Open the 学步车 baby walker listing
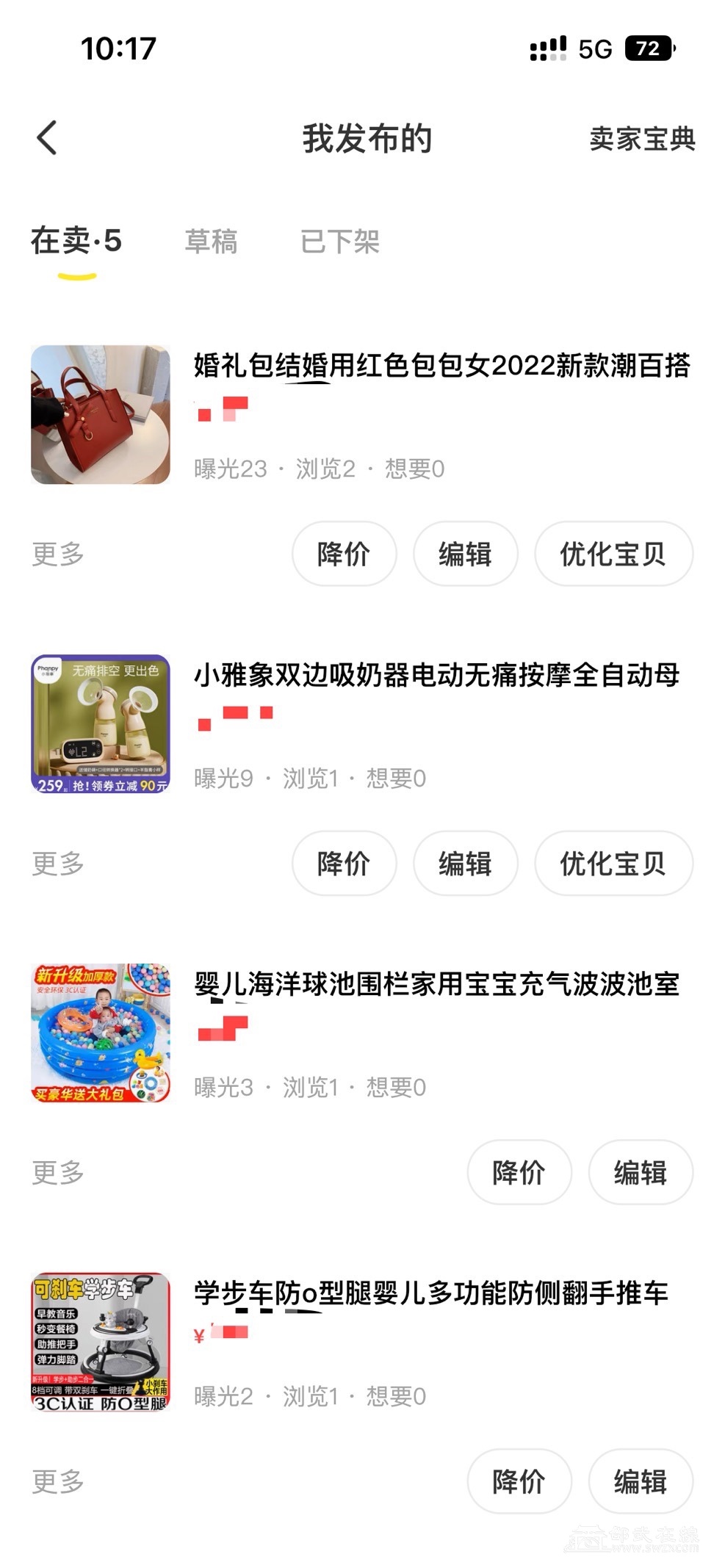725x1568 pixels. [430, 1293]
